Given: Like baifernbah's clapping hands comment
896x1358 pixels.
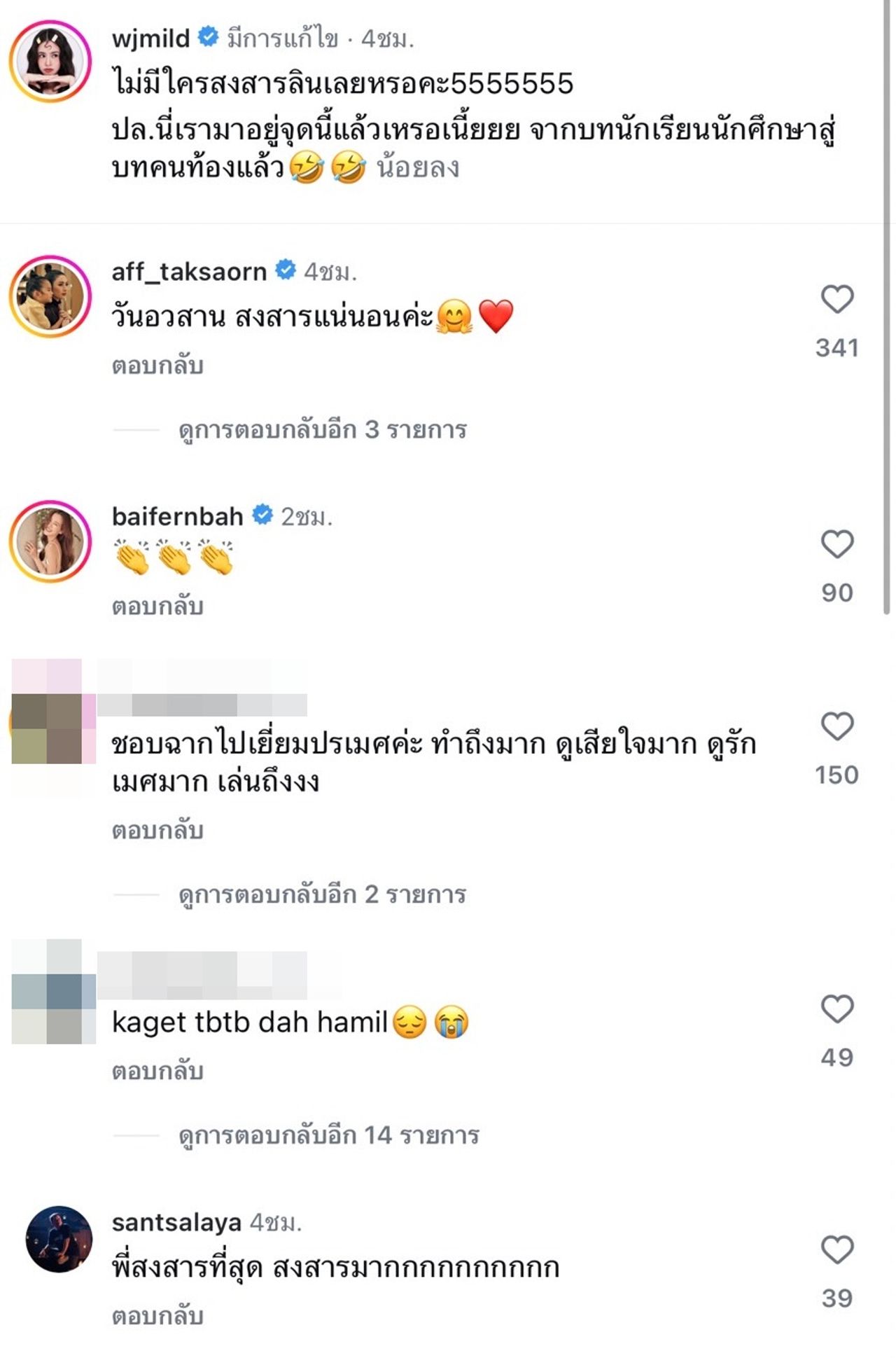Looking at the screenshot, I should pyautogui.click(x=836, y=545).
